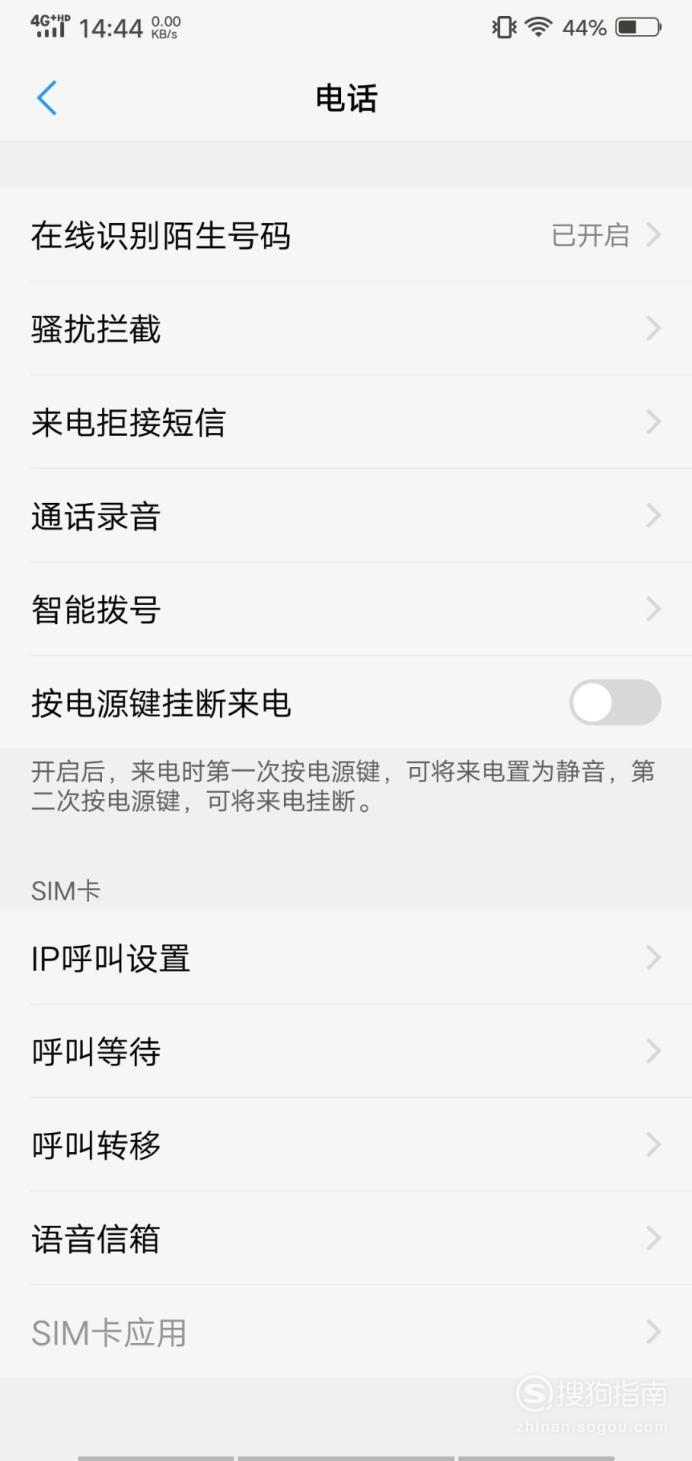
Task: Open 呼叫转移 settings
Action: click(346, 1145)
